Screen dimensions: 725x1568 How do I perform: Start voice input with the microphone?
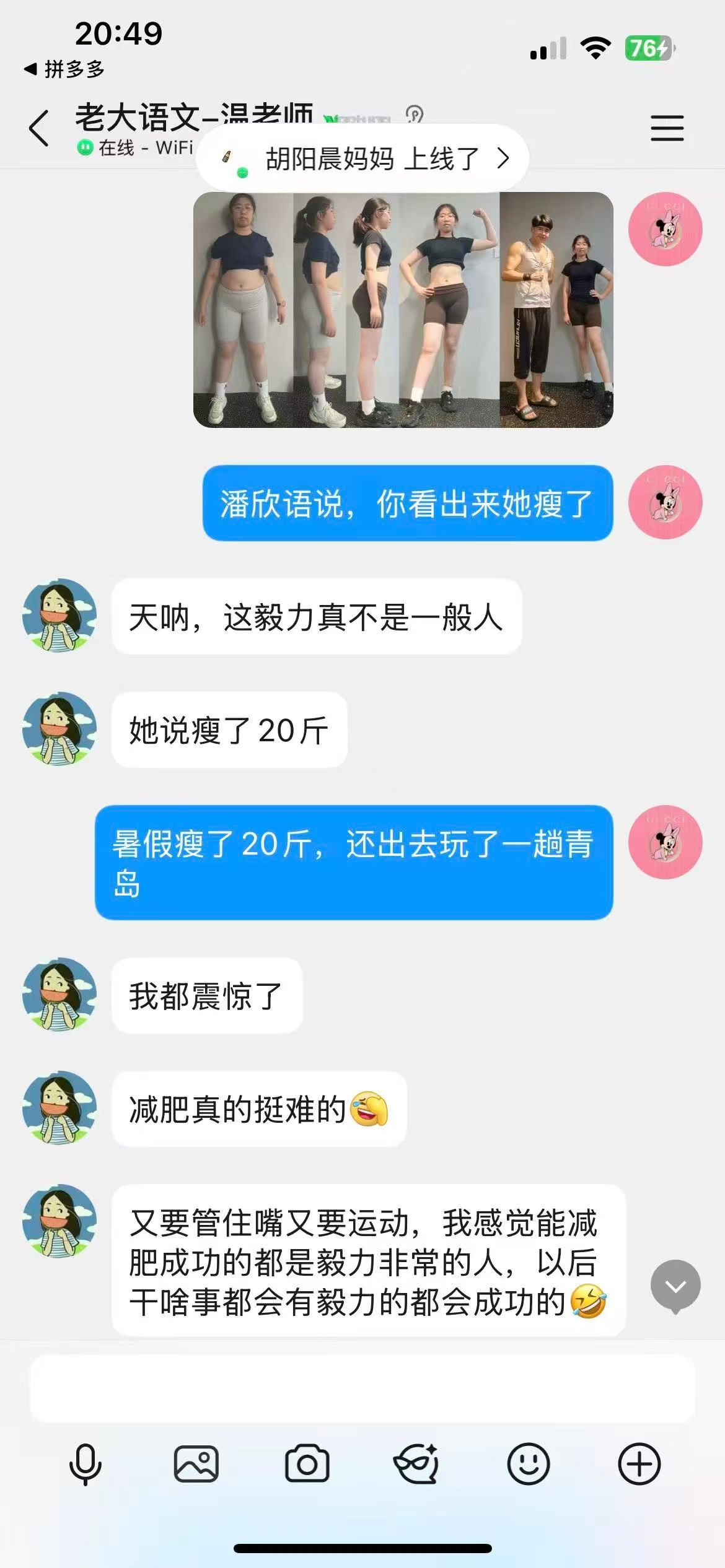pos(86,1465)
